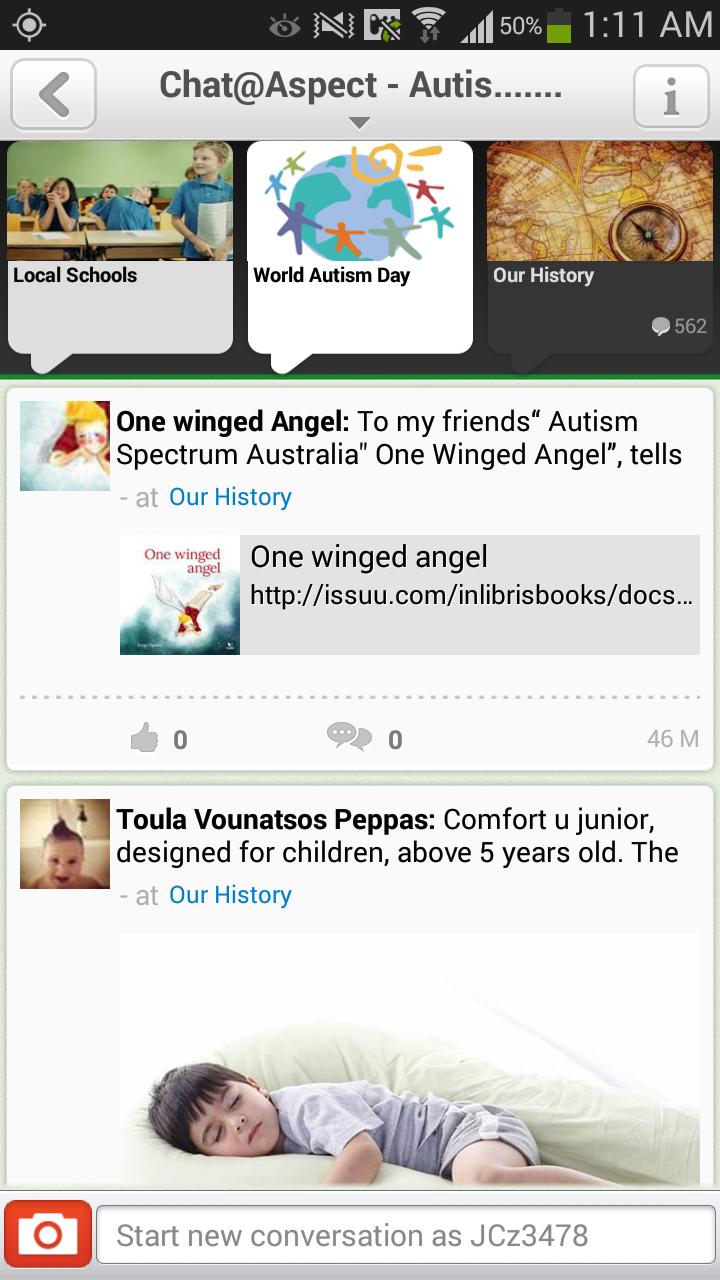View Toula Vounatsos Peppas's avatar

click(x=65, y=844)
